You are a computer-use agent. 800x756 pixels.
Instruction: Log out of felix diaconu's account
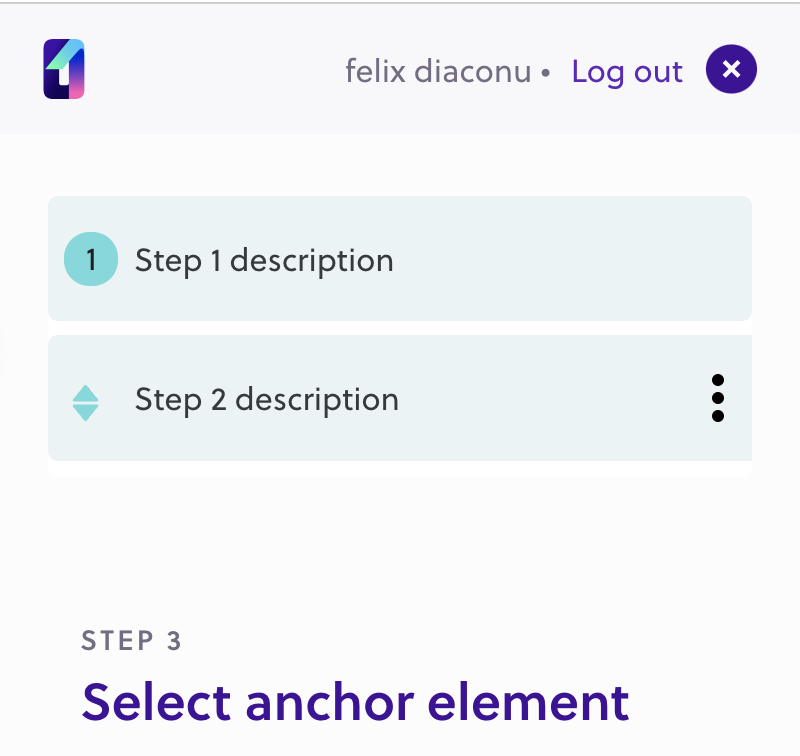pyautogui.click(x=627, y=72)
